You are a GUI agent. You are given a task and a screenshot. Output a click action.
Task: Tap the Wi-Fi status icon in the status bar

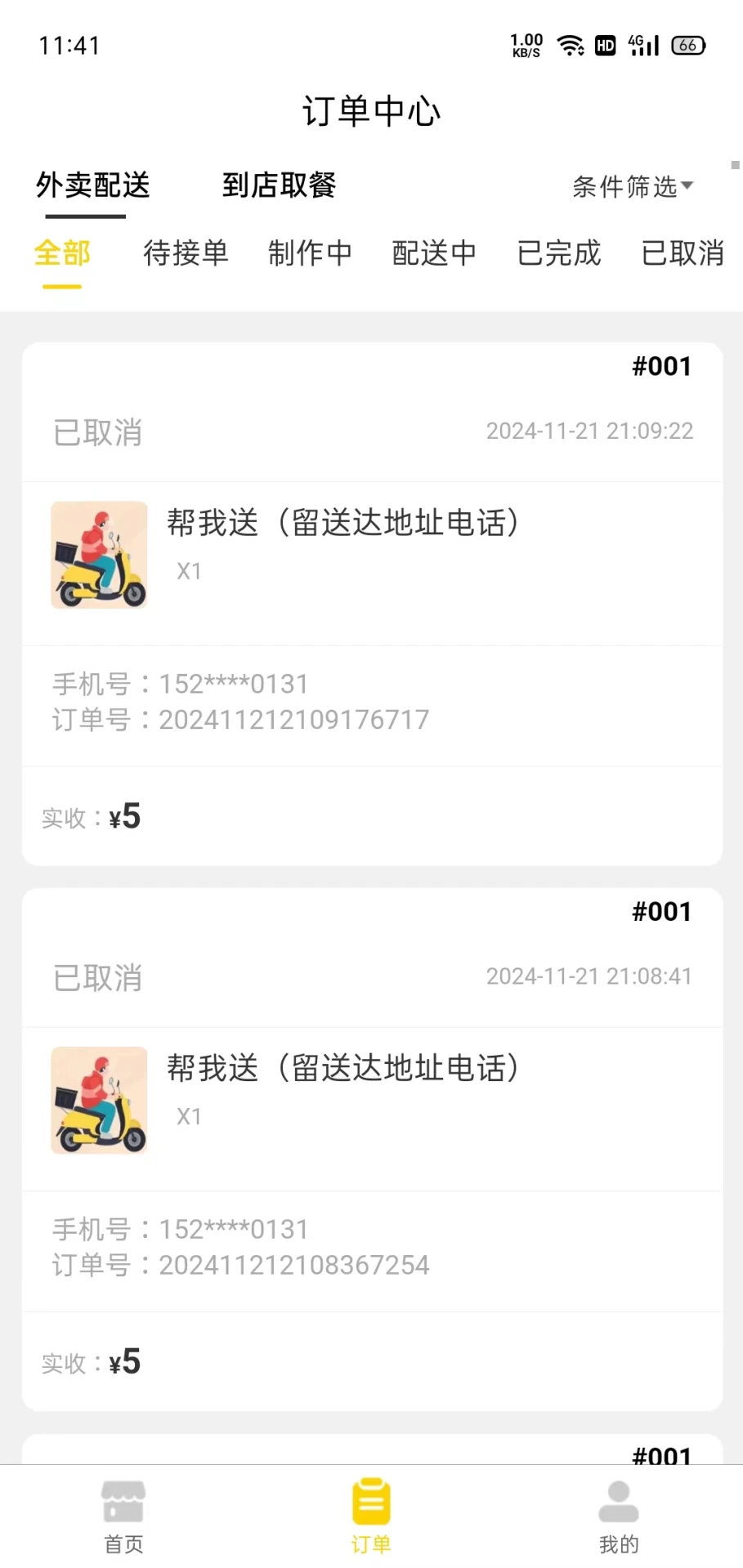click(x=571, y=45)
